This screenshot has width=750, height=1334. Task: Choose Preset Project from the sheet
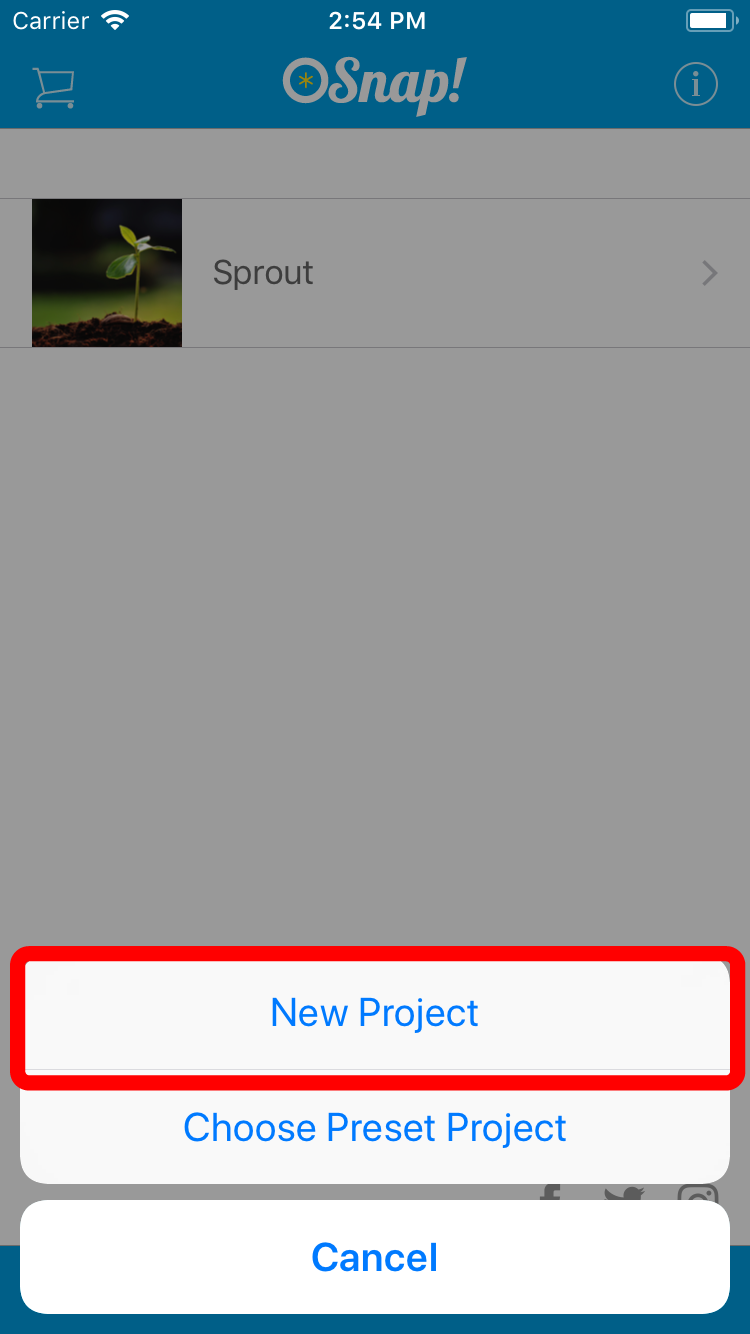375,1129
